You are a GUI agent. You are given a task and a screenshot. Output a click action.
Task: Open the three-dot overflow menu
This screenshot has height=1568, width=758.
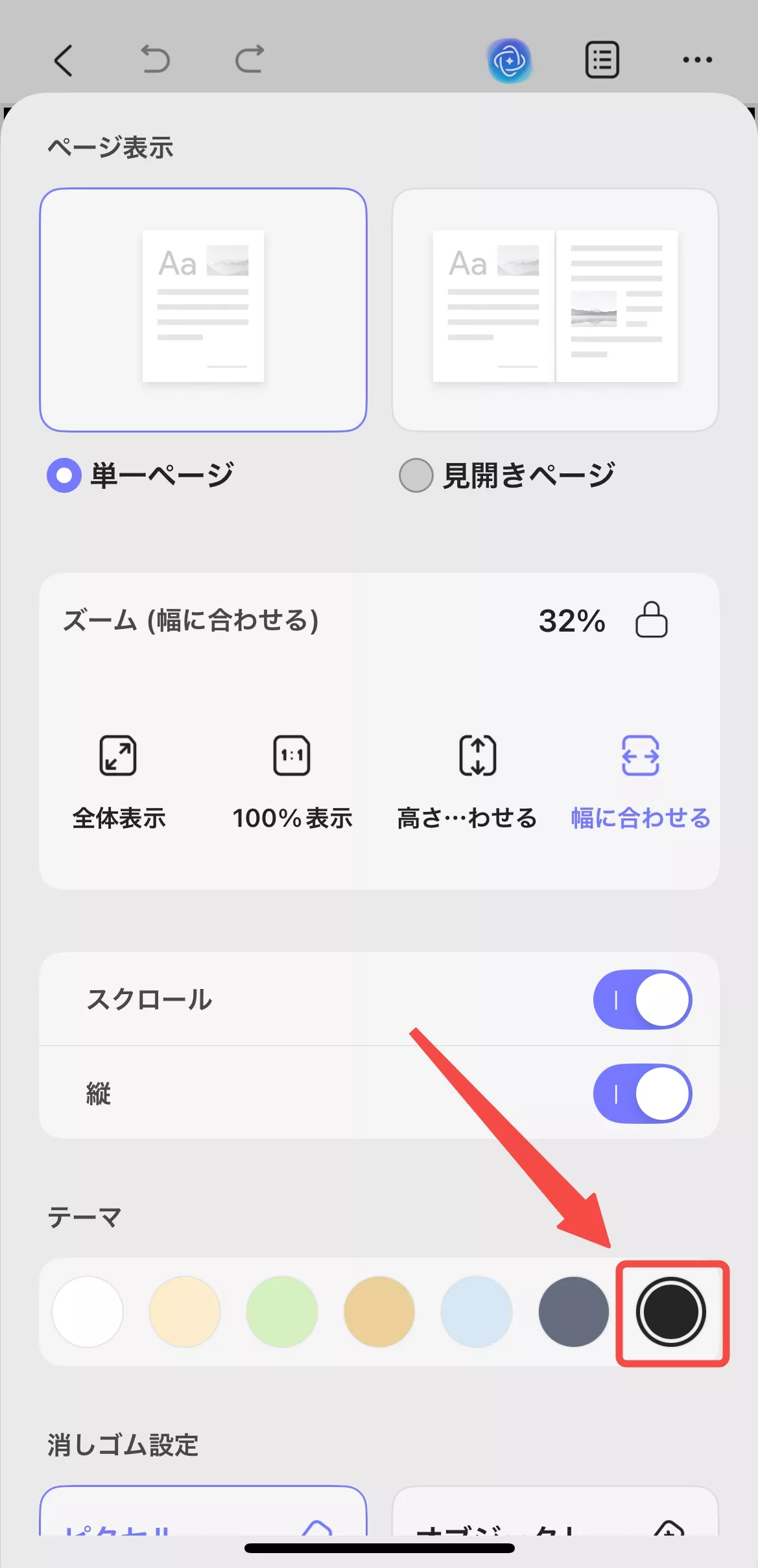[x=697, y=60]
